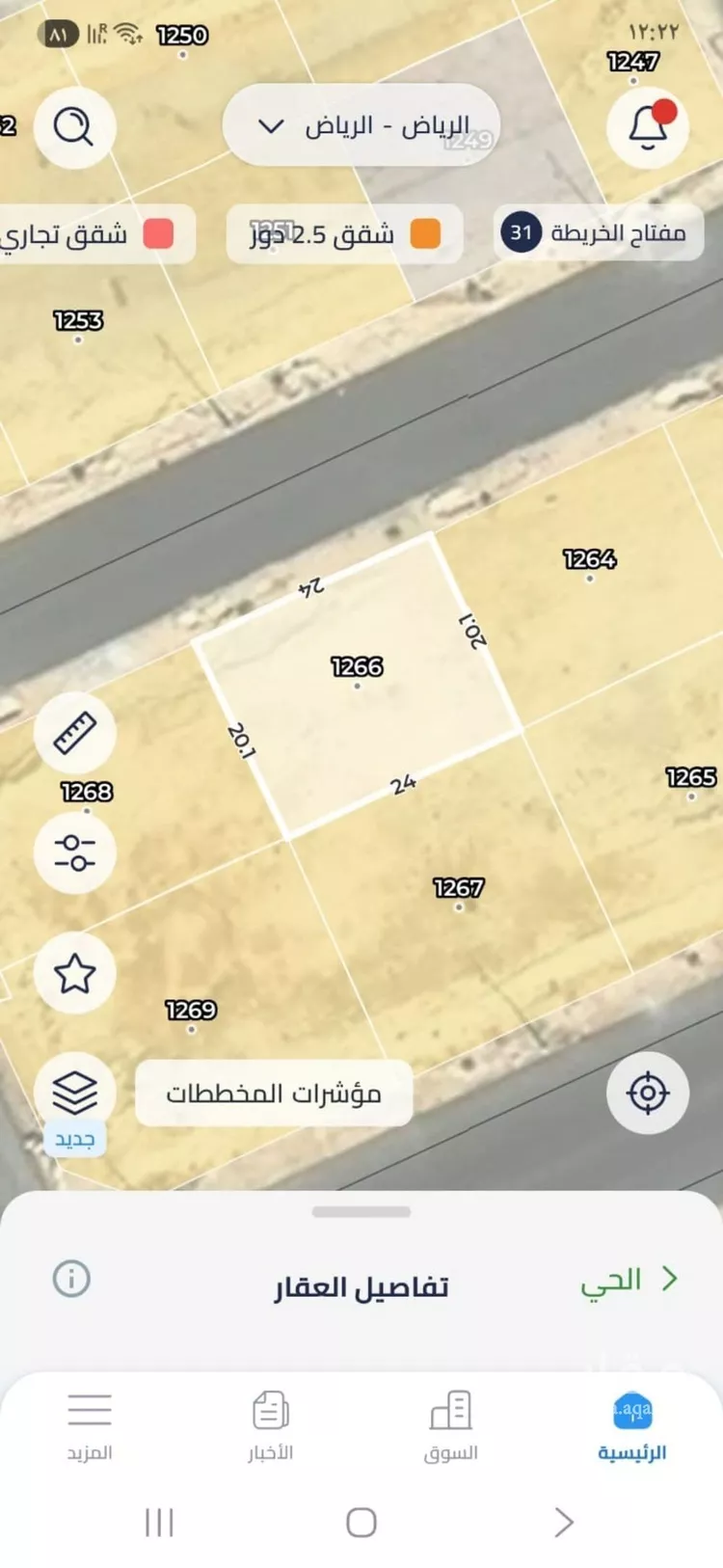Open favorites with the star icon

[x=75, y=974]
